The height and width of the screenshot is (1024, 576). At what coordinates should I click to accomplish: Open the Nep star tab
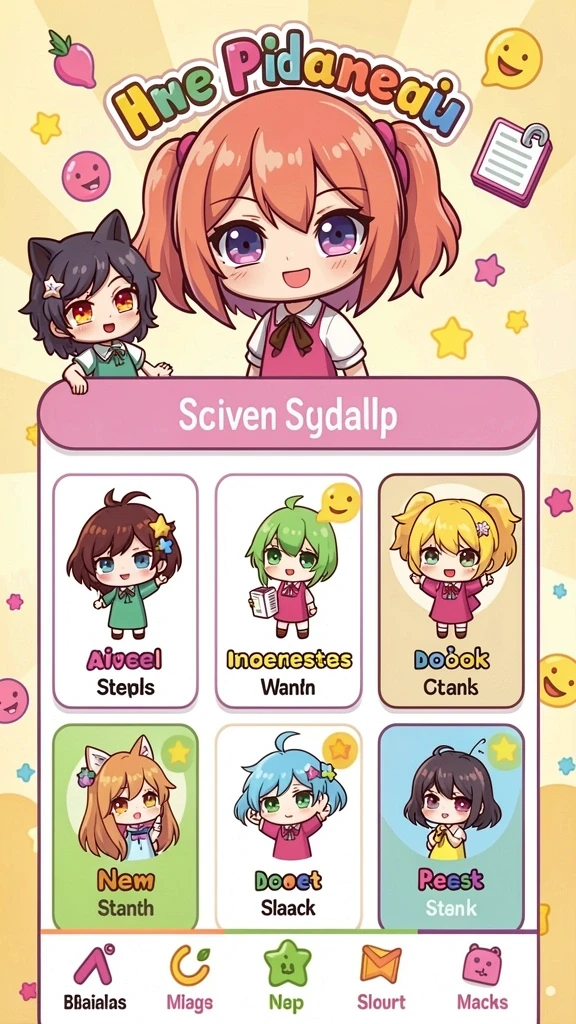pyautogui.click(x=287, y=978)
